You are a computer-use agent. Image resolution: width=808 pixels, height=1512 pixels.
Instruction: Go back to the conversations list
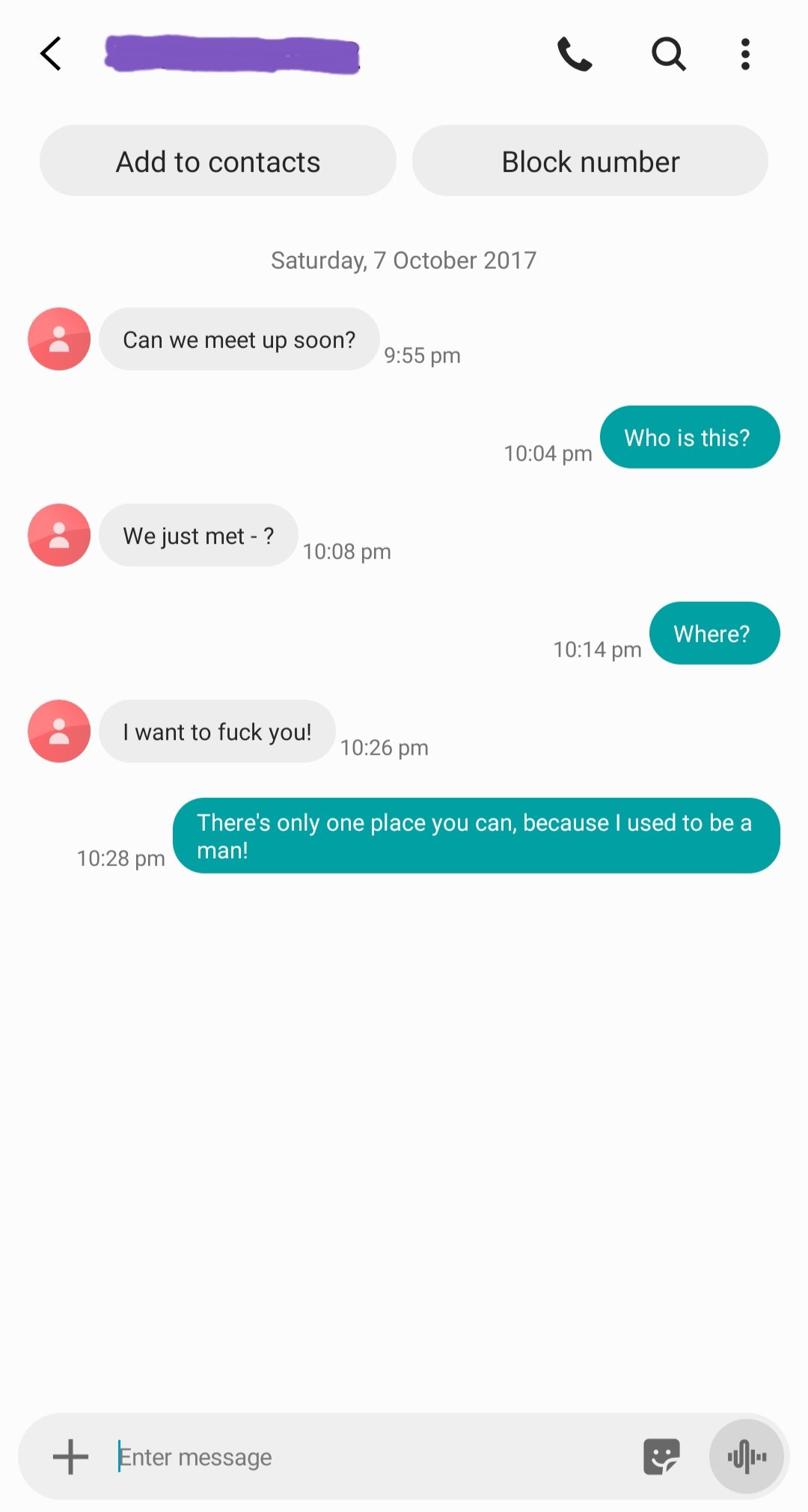point(51,54)
